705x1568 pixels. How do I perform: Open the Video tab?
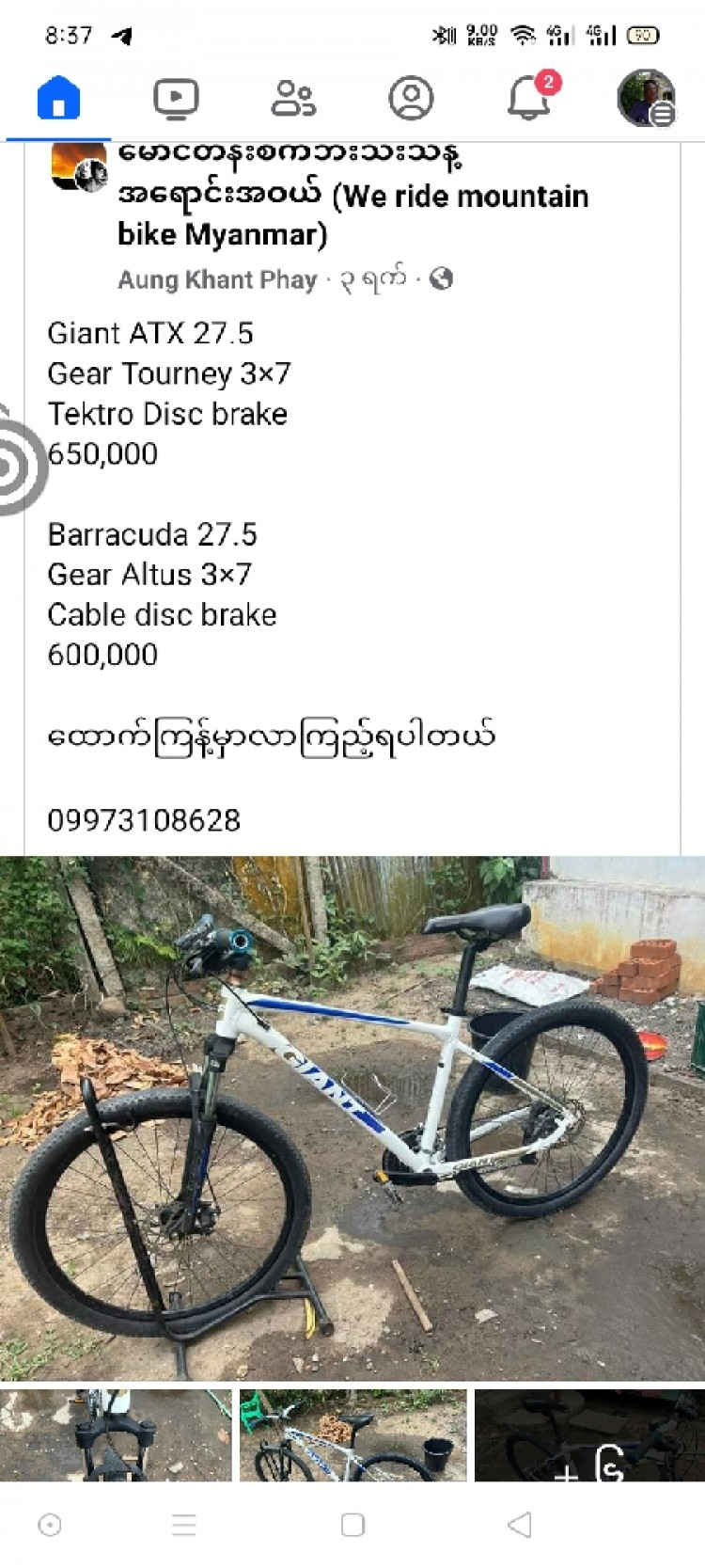coord(176,98)
